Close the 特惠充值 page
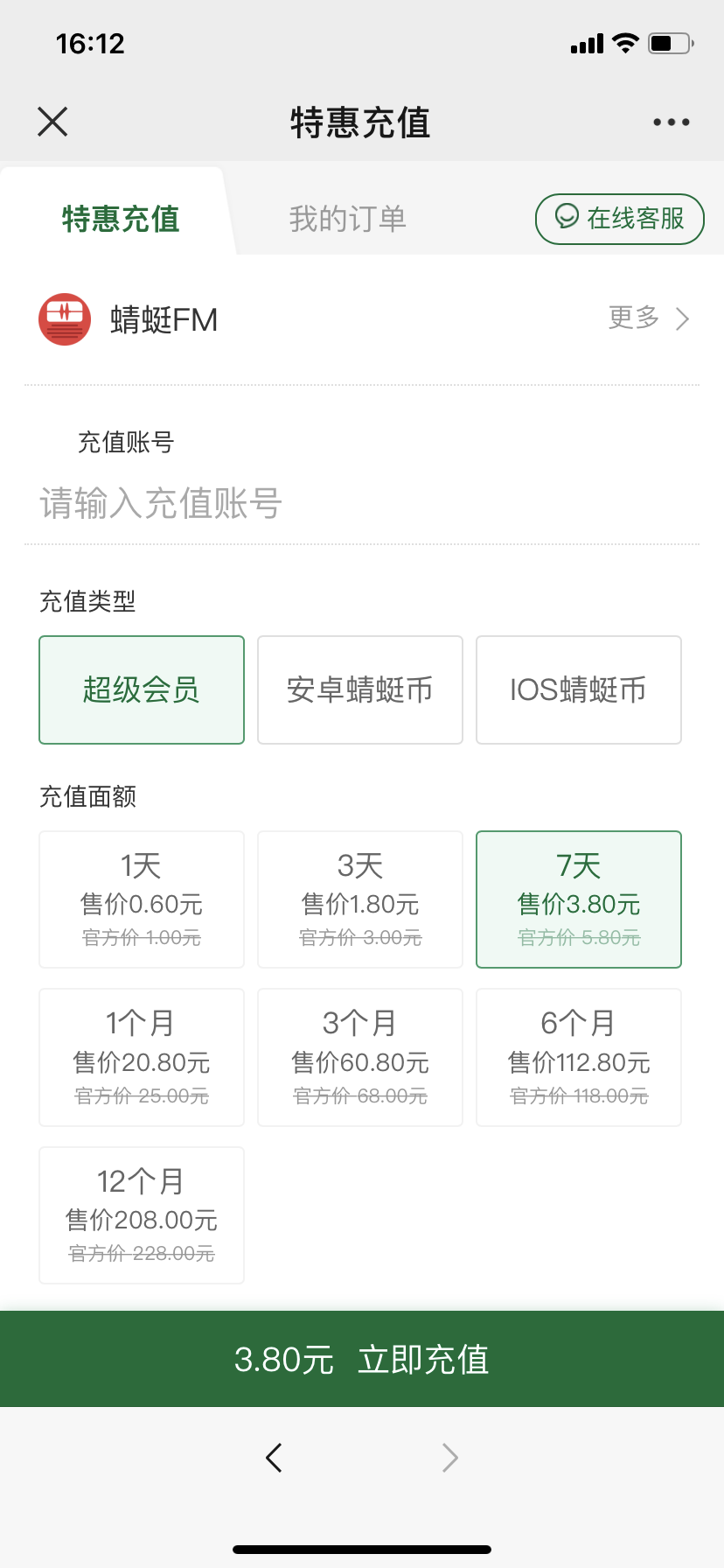This screenshot has width=724, height=1568. [52, 122]
